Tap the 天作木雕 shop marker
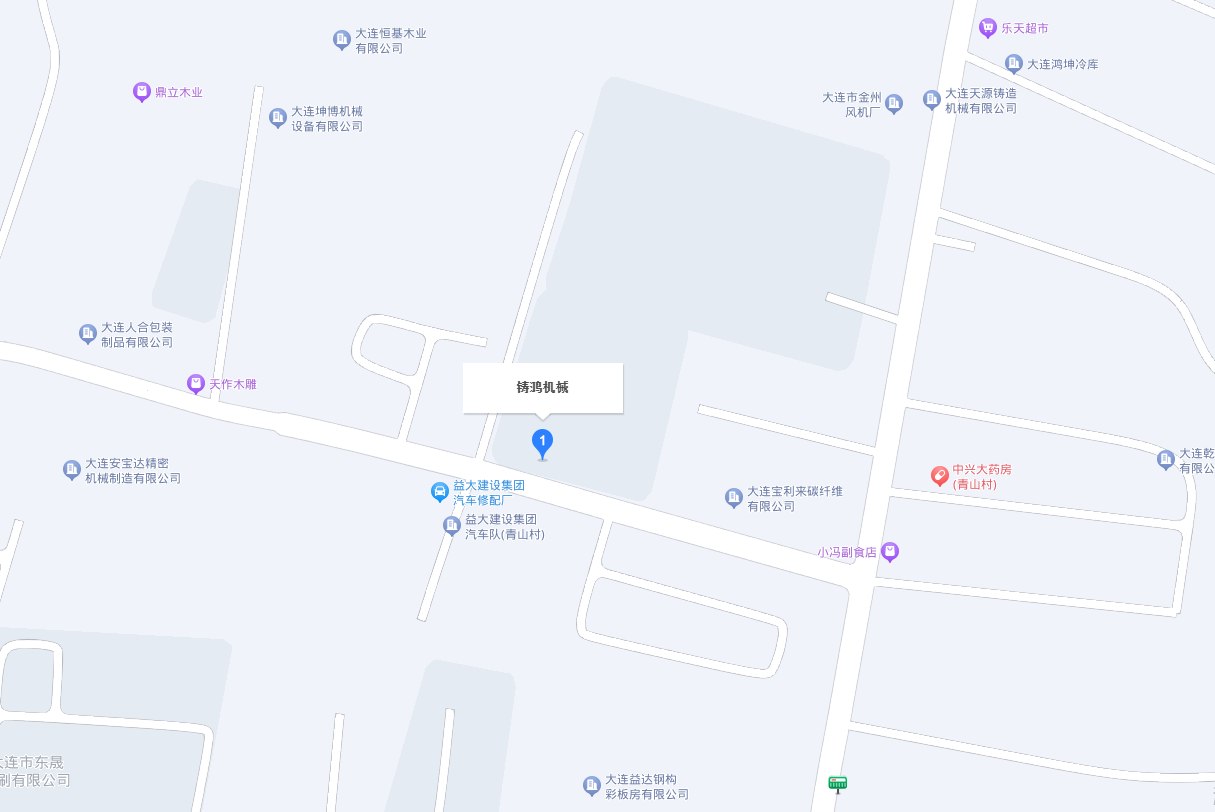This screenshot has width=1215, height=812. click(x=196, y=384)
